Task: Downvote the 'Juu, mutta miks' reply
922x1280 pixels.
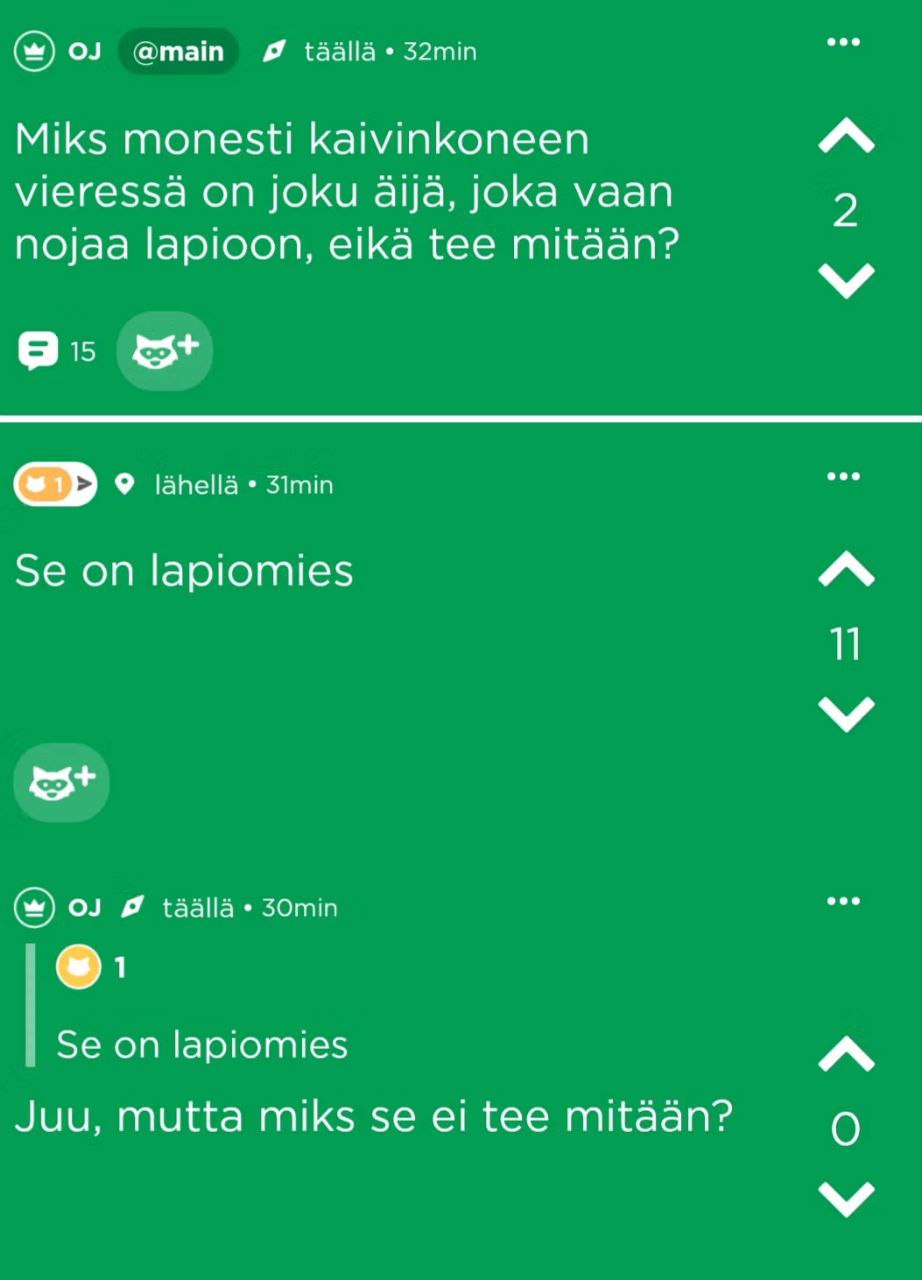Action: tap(845, 1198)
